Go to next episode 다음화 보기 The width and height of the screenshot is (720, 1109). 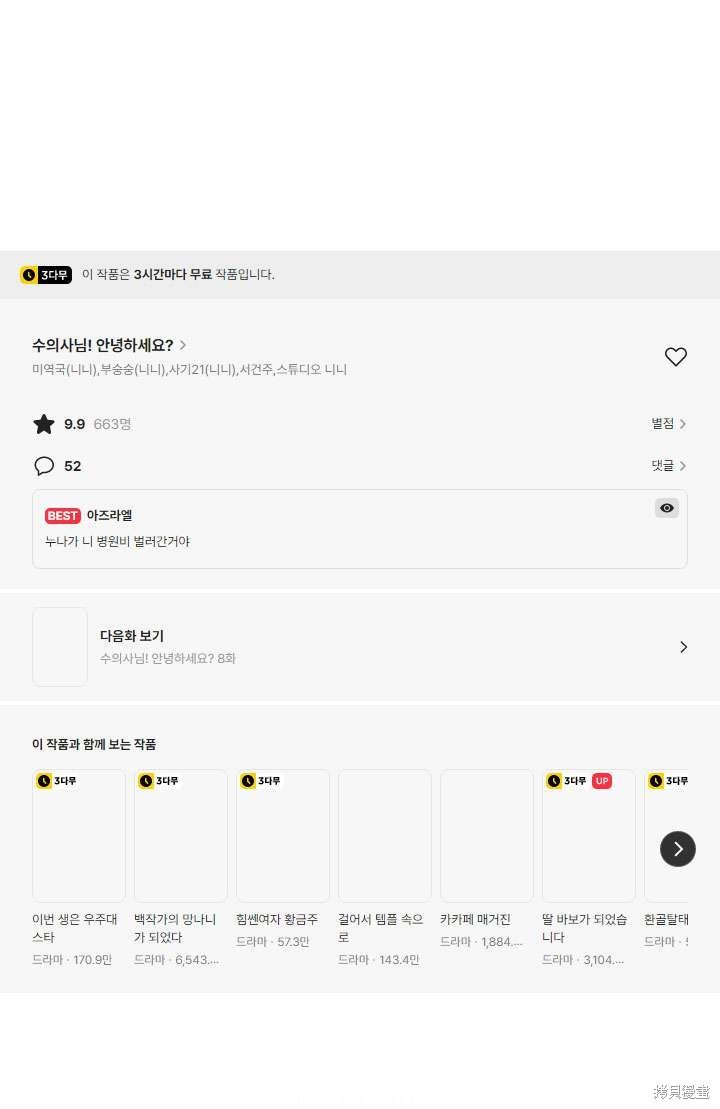tap(360, 647)
